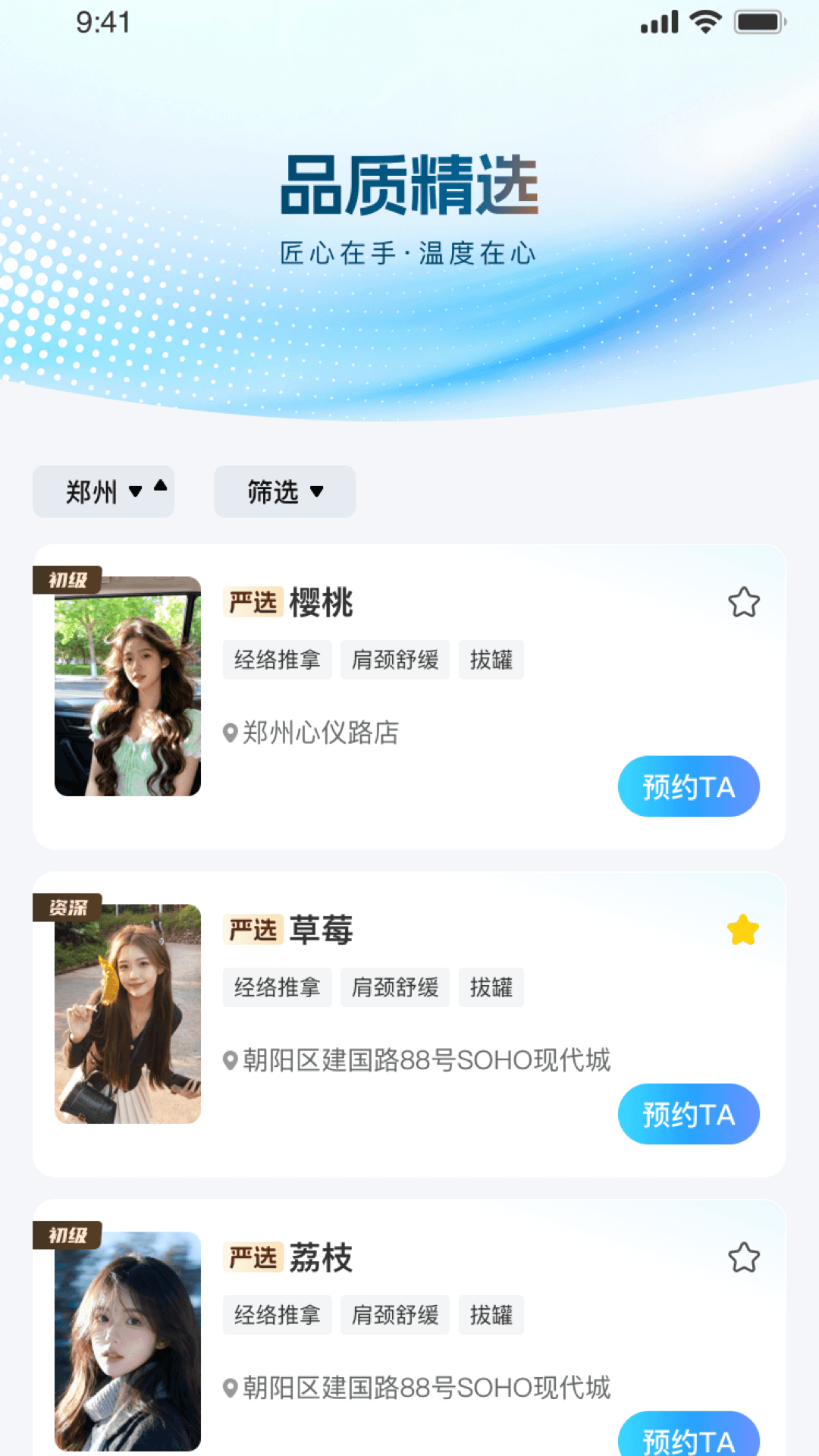View 荔枝's profile photo
Image resolution: width=819 pixels, height=1456 pixels.
pyautogui.click(x=127, y=1341)
